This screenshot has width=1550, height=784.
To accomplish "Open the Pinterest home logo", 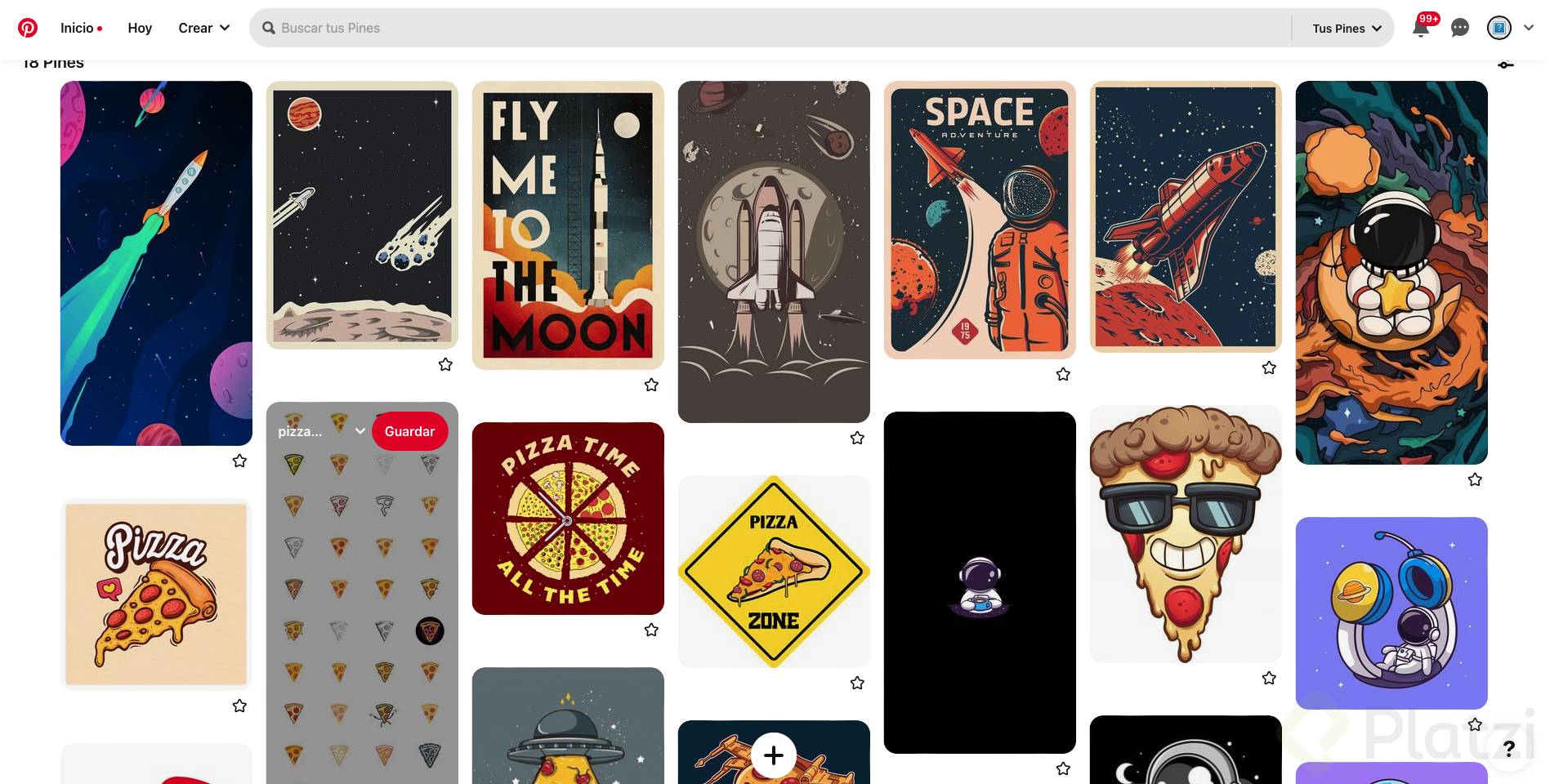I will (28, 28).
